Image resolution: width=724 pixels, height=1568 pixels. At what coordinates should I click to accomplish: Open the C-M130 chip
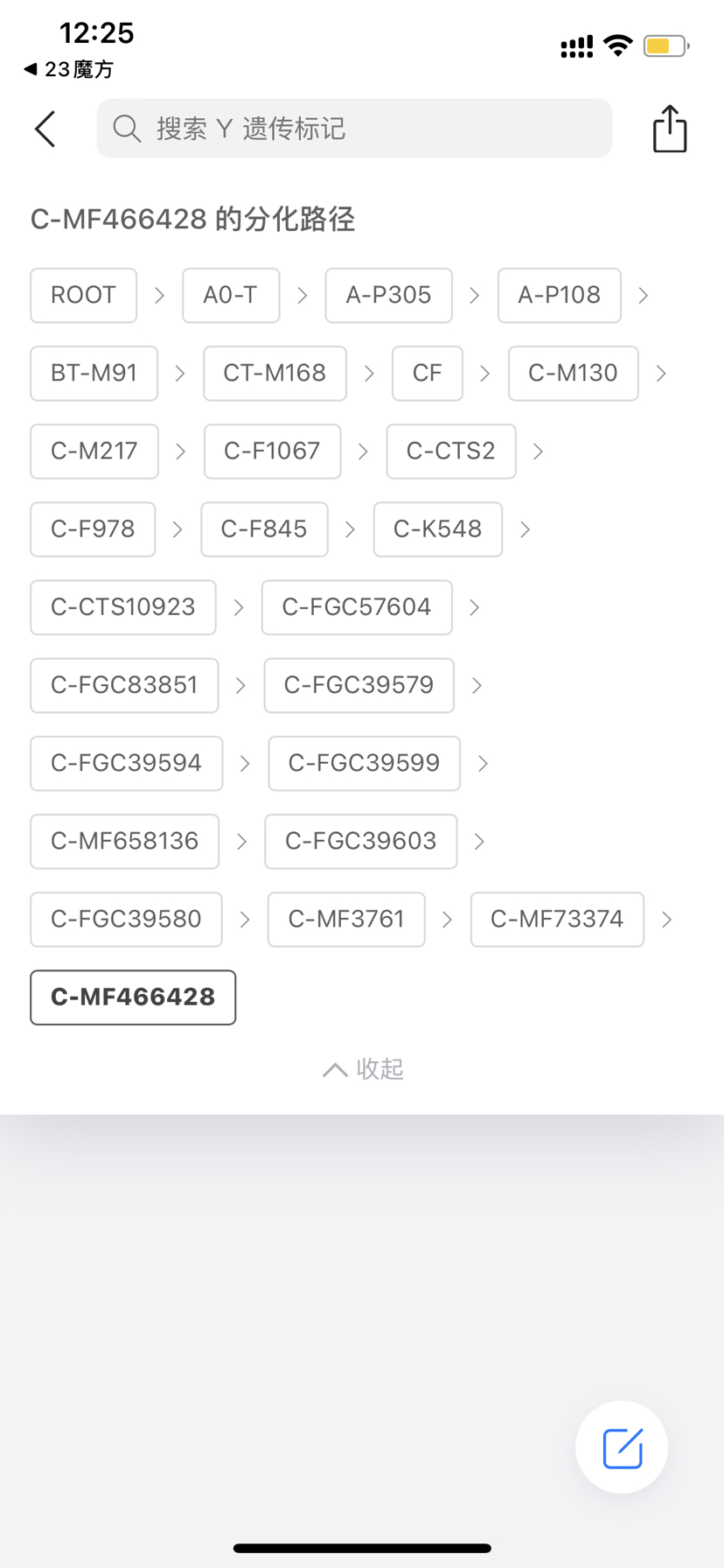[573, 373]
